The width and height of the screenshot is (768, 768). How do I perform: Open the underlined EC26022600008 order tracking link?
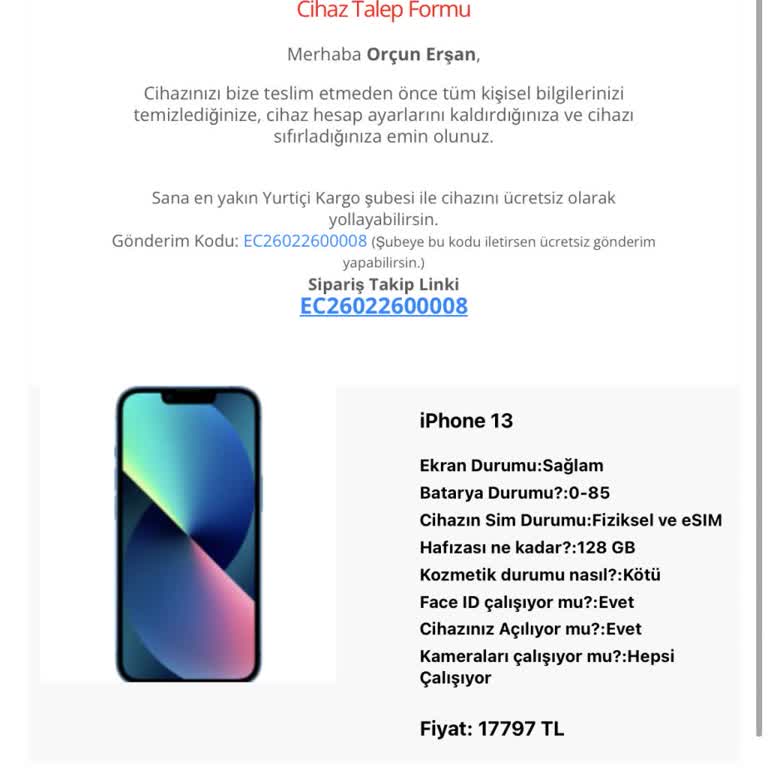[x=383, y=306]
